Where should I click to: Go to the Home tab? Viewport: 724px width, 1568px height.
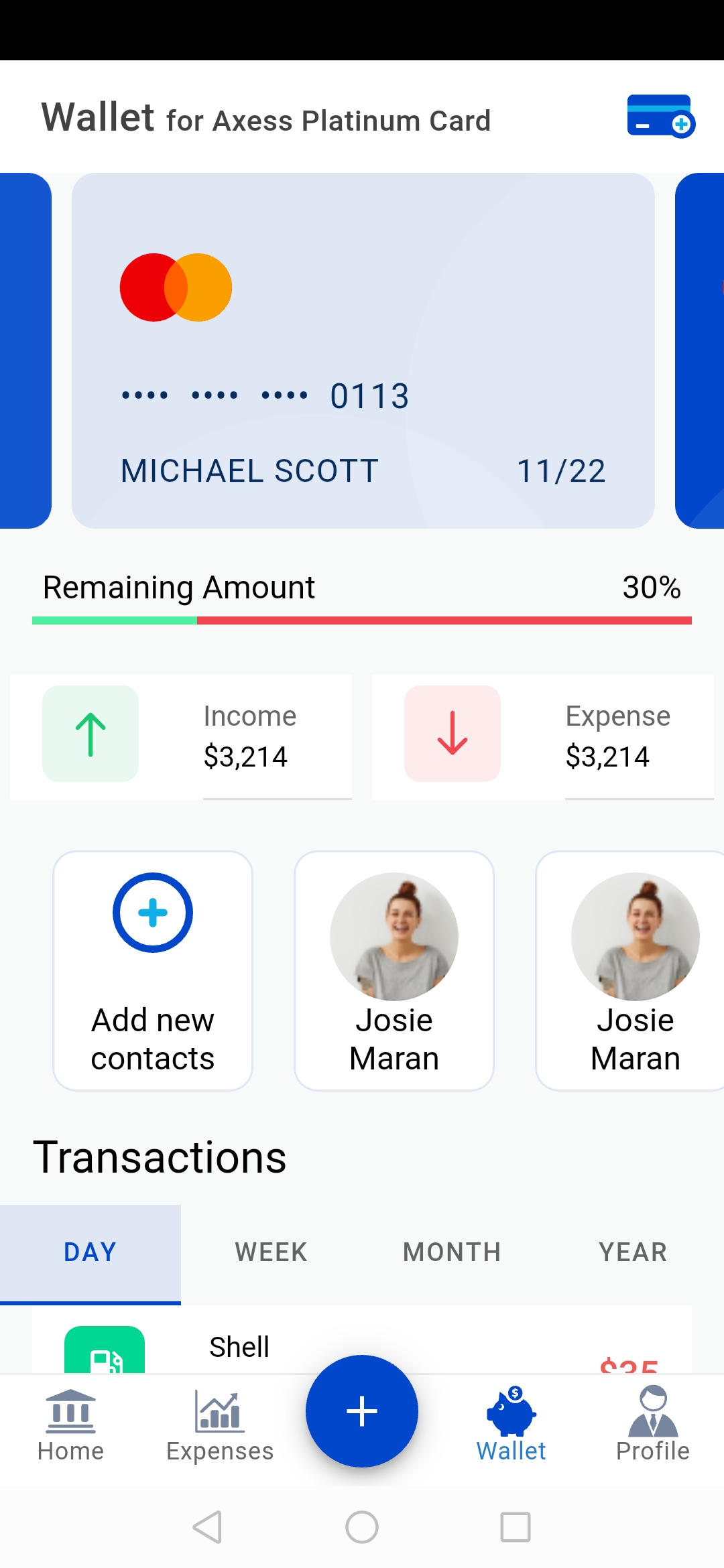(70, 1424)
